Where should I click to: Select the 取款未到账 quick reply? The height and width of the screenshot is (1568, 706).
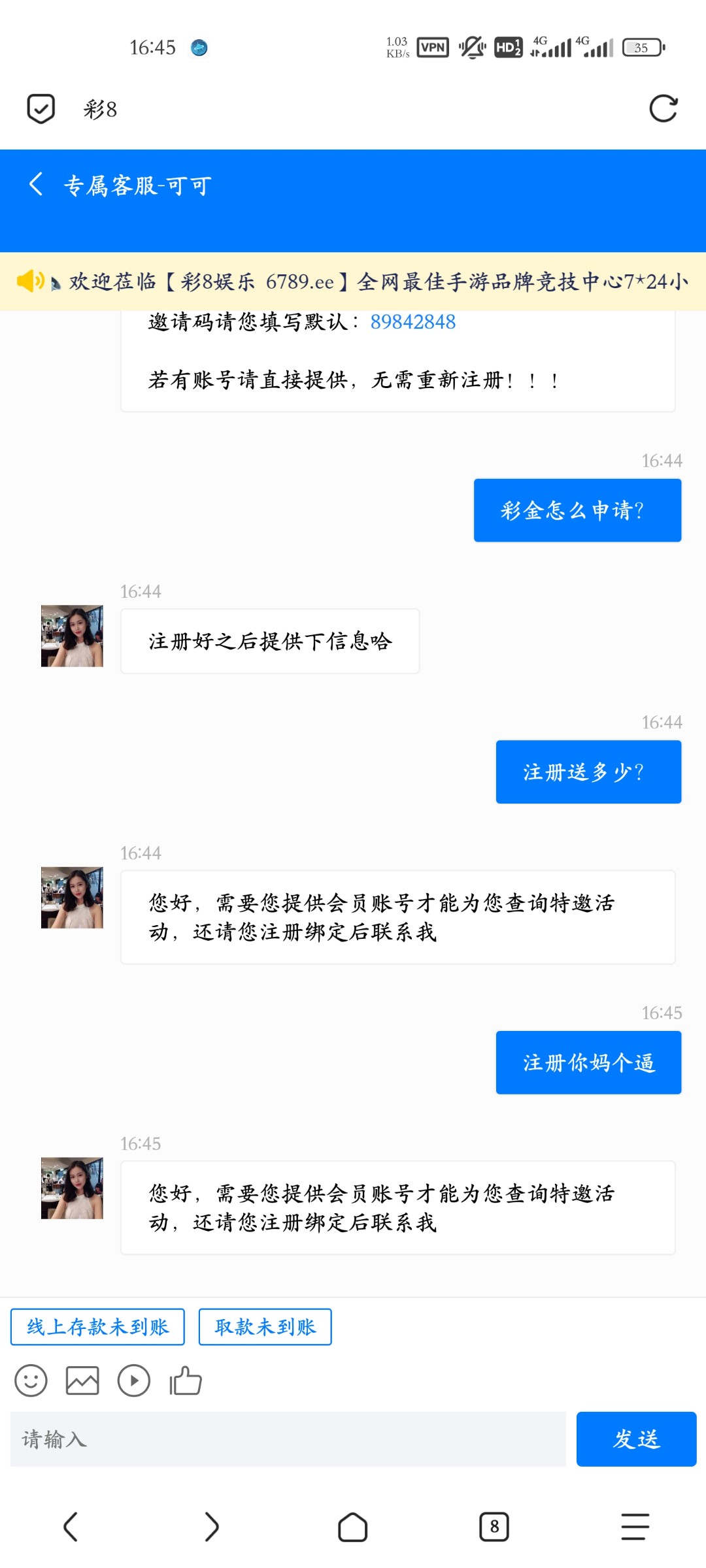264,1326
